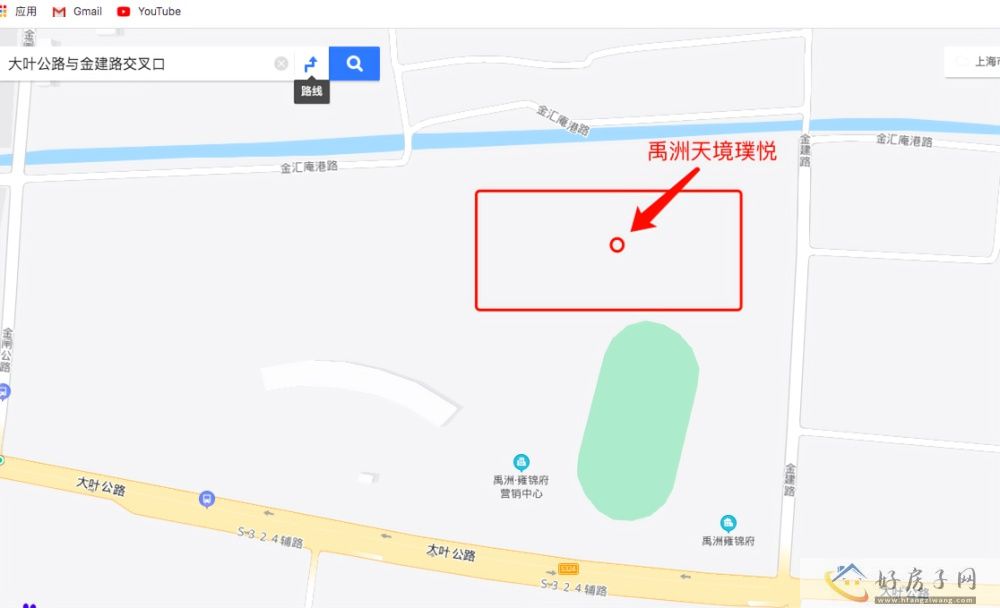Open the 路线 route planner
1000x608 pixels.
311,64
